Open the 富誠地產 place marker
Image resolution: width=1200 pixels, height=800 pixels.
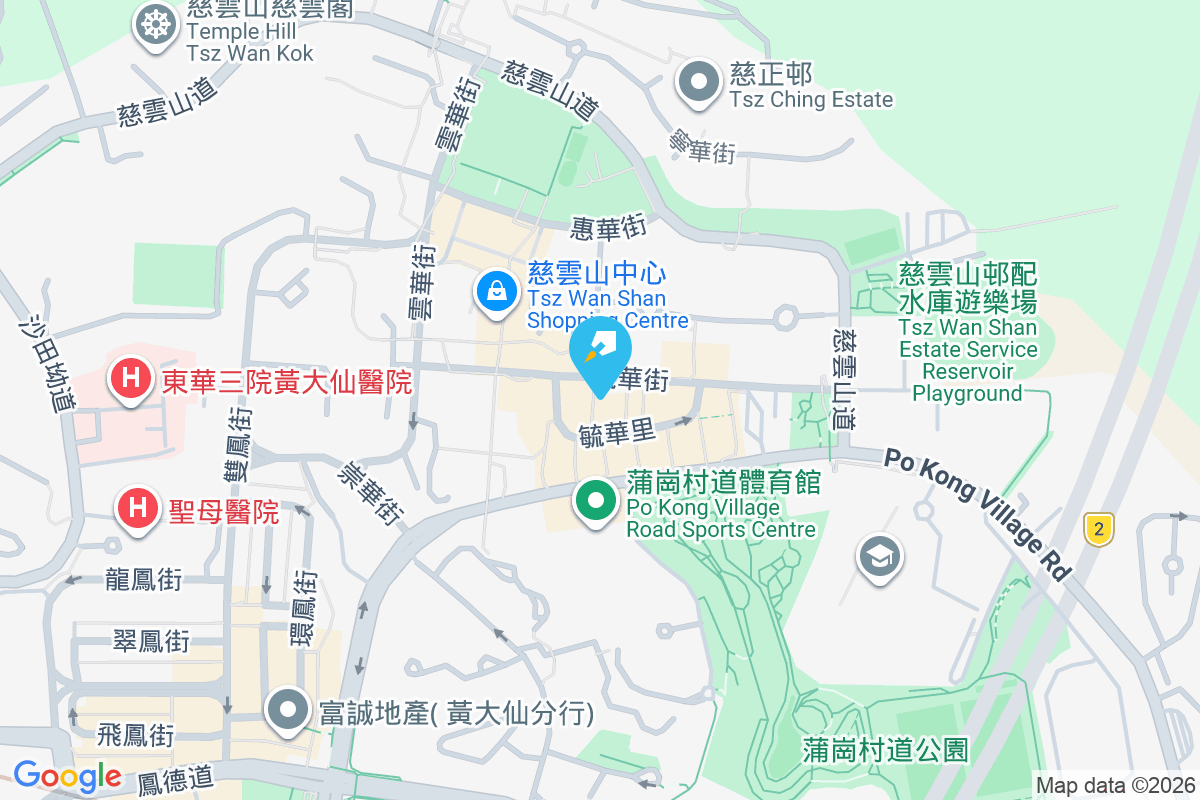(290, 711)
